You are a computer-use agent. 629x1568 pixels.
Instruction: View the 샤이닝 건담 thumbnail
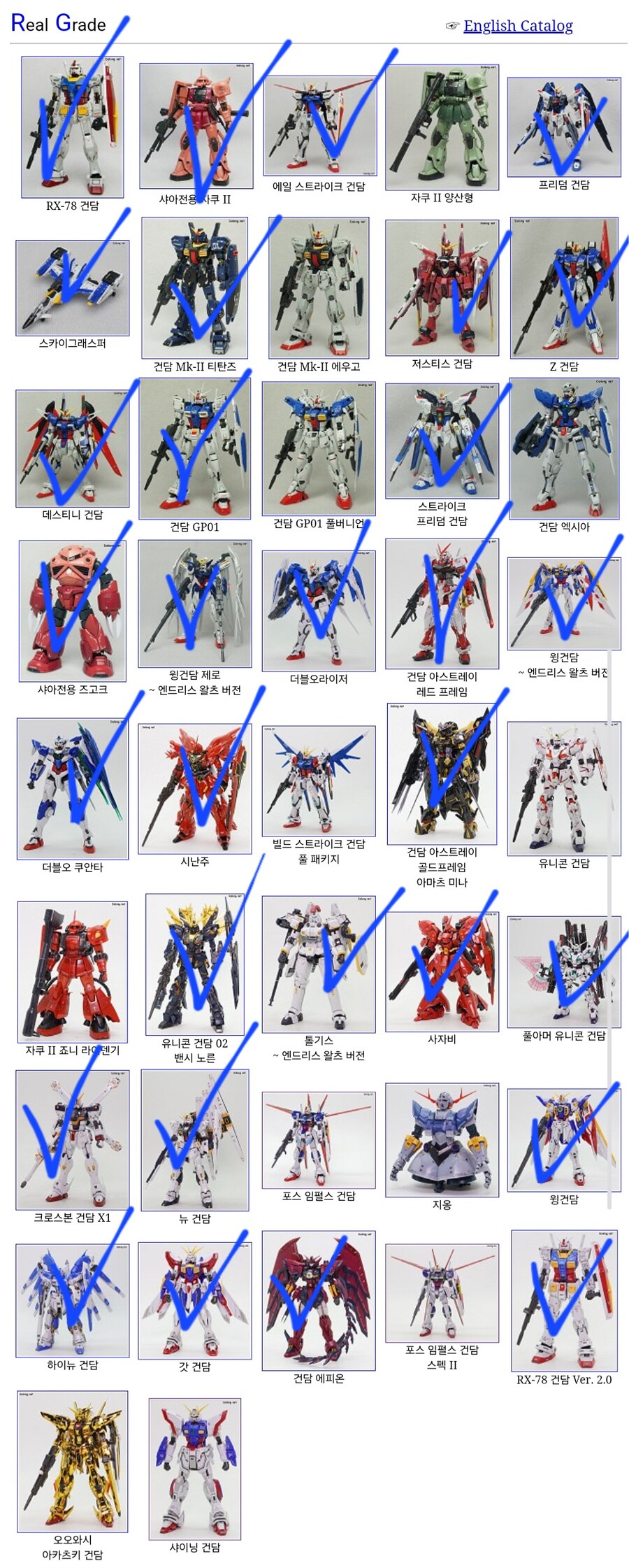195,1469
